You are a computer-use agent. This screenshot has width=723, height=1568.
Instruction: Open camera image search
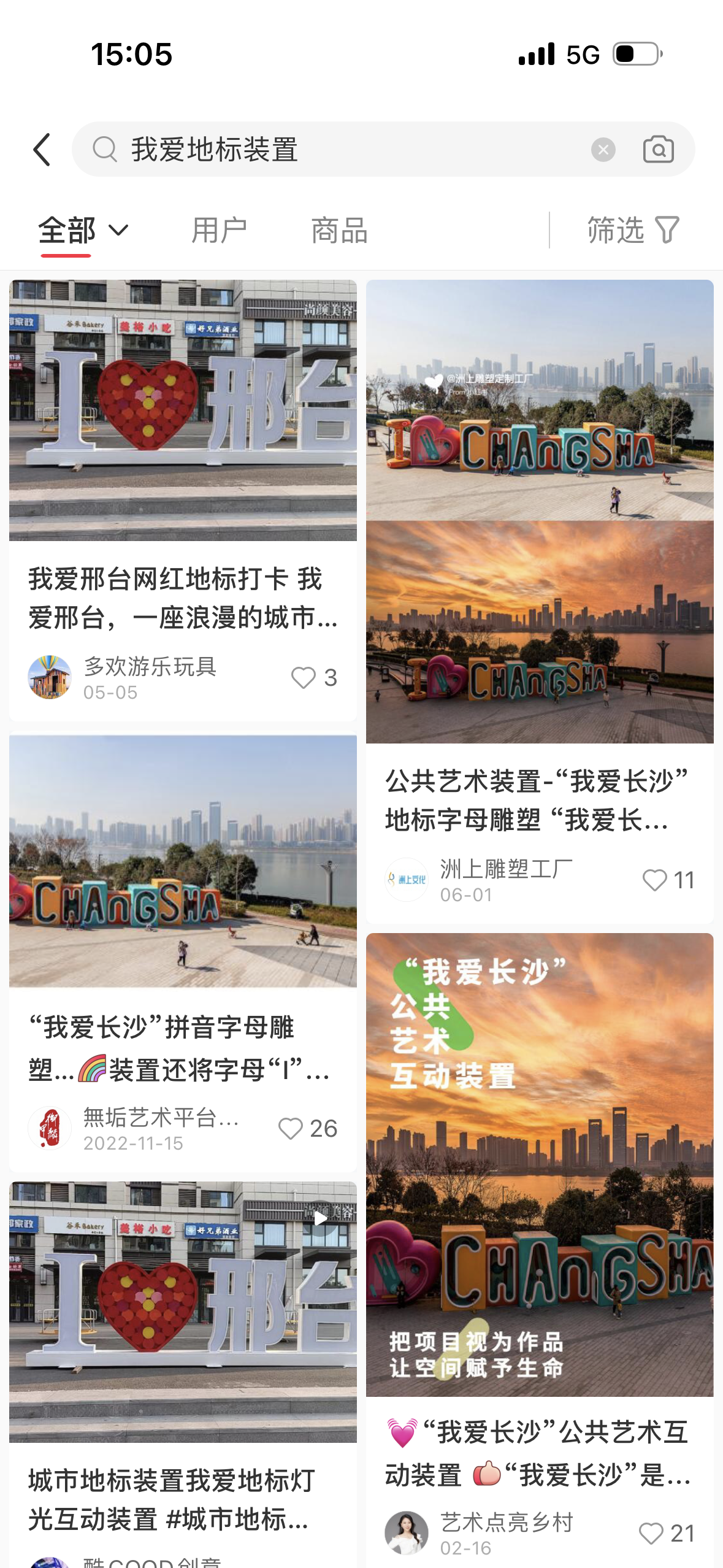658,150
